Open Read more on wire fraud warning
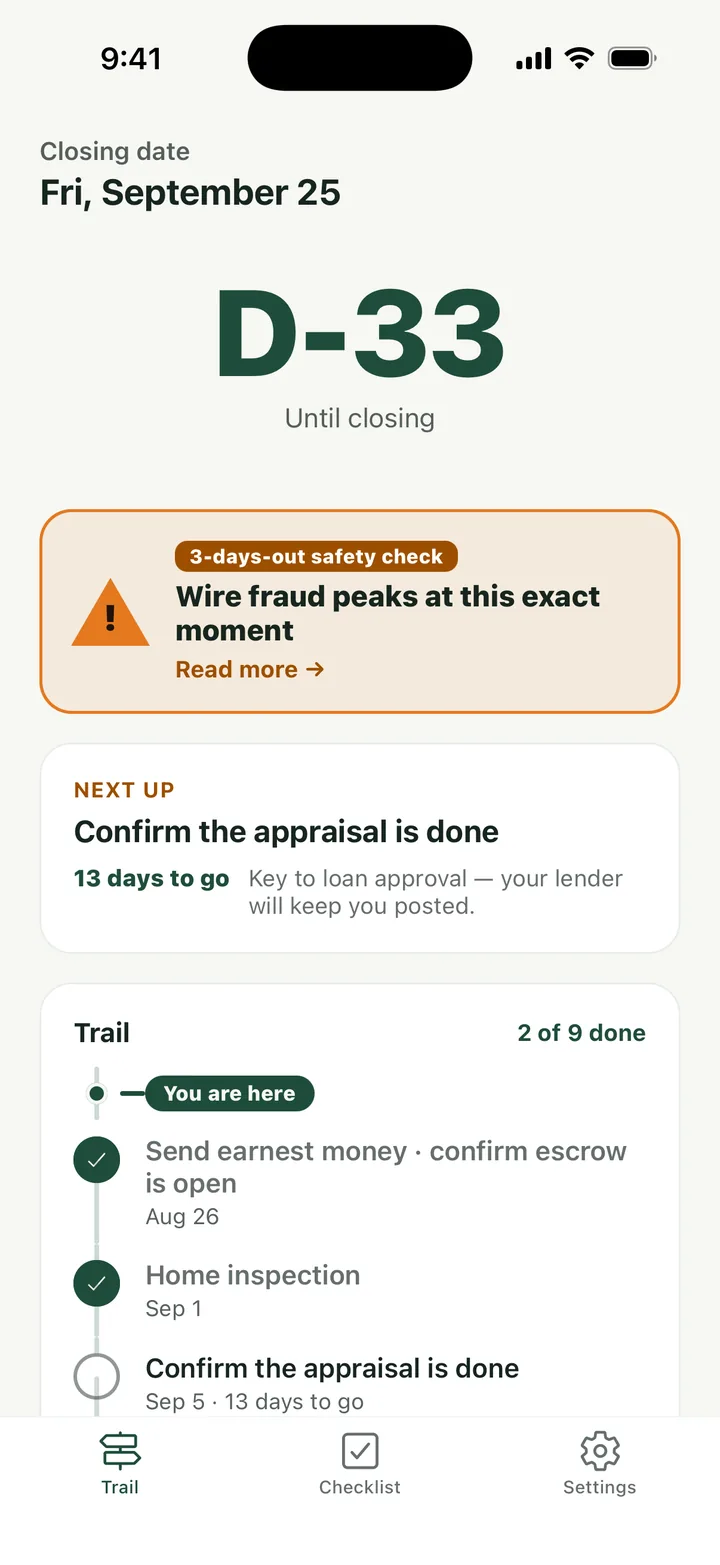 pyautogui.click(x=250, y=669)
